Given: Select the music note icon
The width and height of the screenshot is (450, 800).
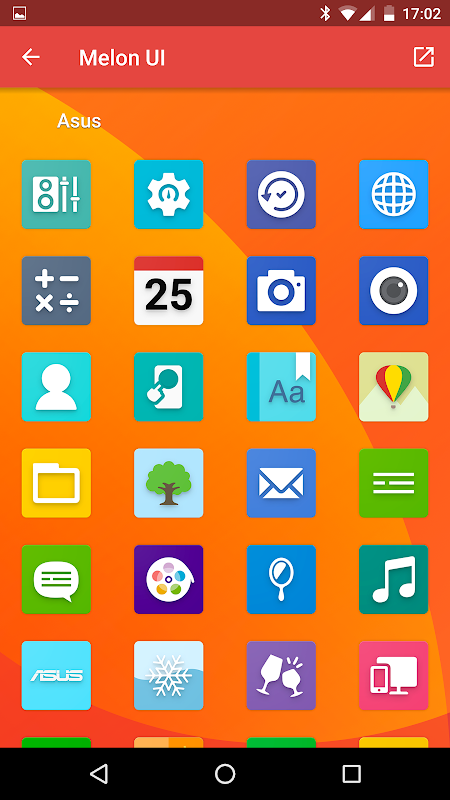Looking at the screenshot, I should pos(393,580).
